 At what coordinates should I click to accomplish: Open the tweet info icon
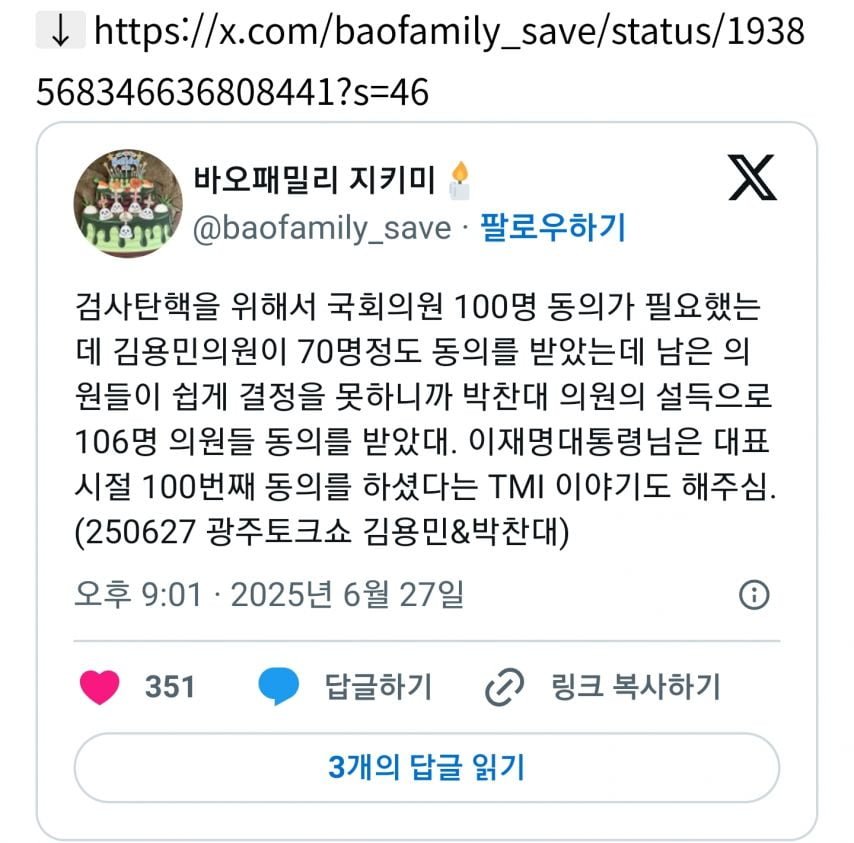click(x=753, y=596)
